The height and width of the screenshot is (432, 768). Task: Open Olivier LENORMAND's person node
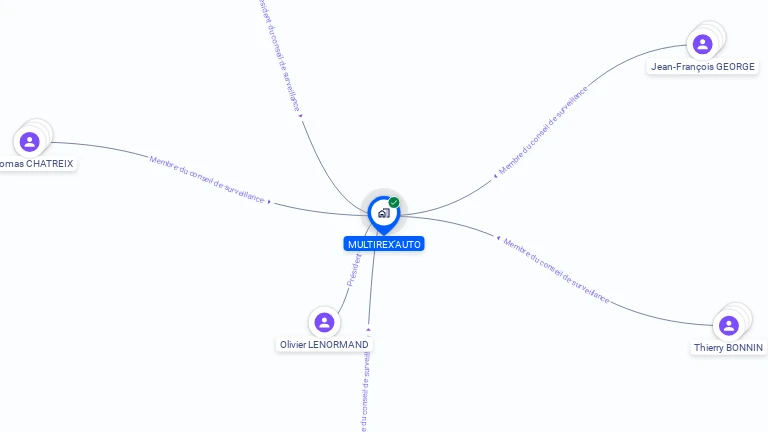click(x=323, y=322)
